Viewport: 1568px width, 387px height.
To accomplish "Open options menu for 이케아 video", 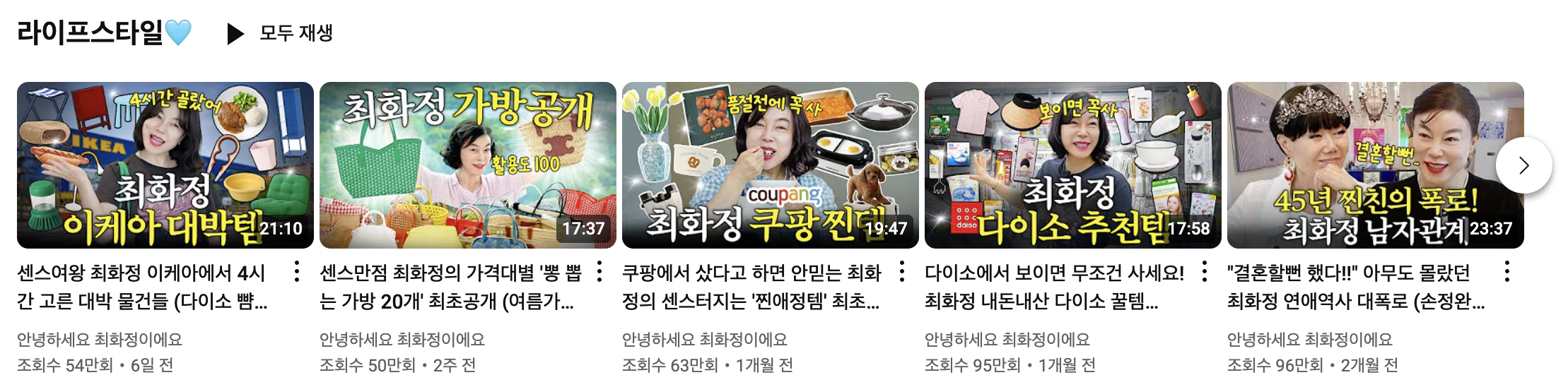I will (x=297, y=272).
